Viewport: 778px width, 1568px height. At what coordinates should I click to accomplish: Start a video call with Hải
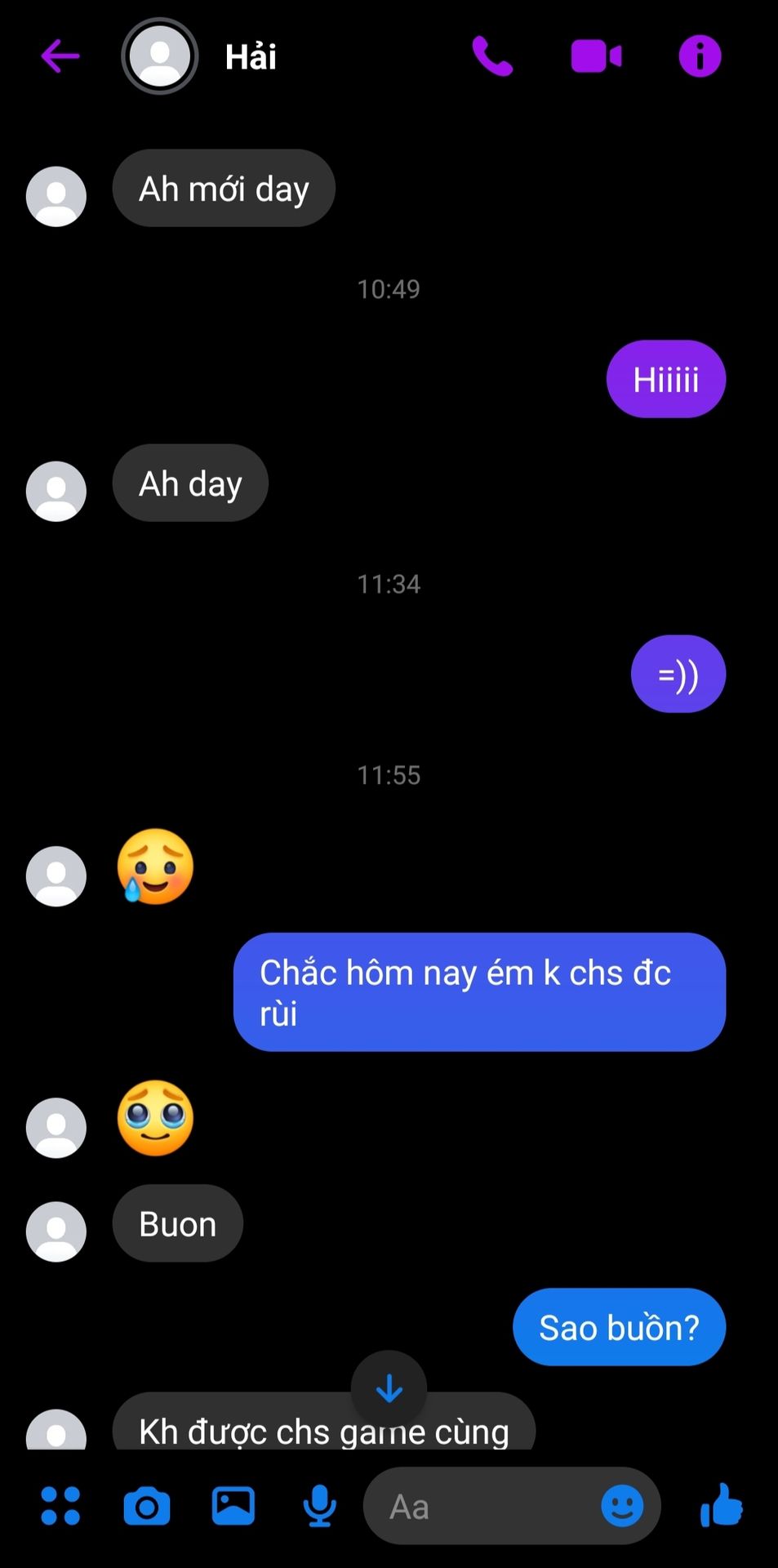pyautogui.click(x=596, y=56)
